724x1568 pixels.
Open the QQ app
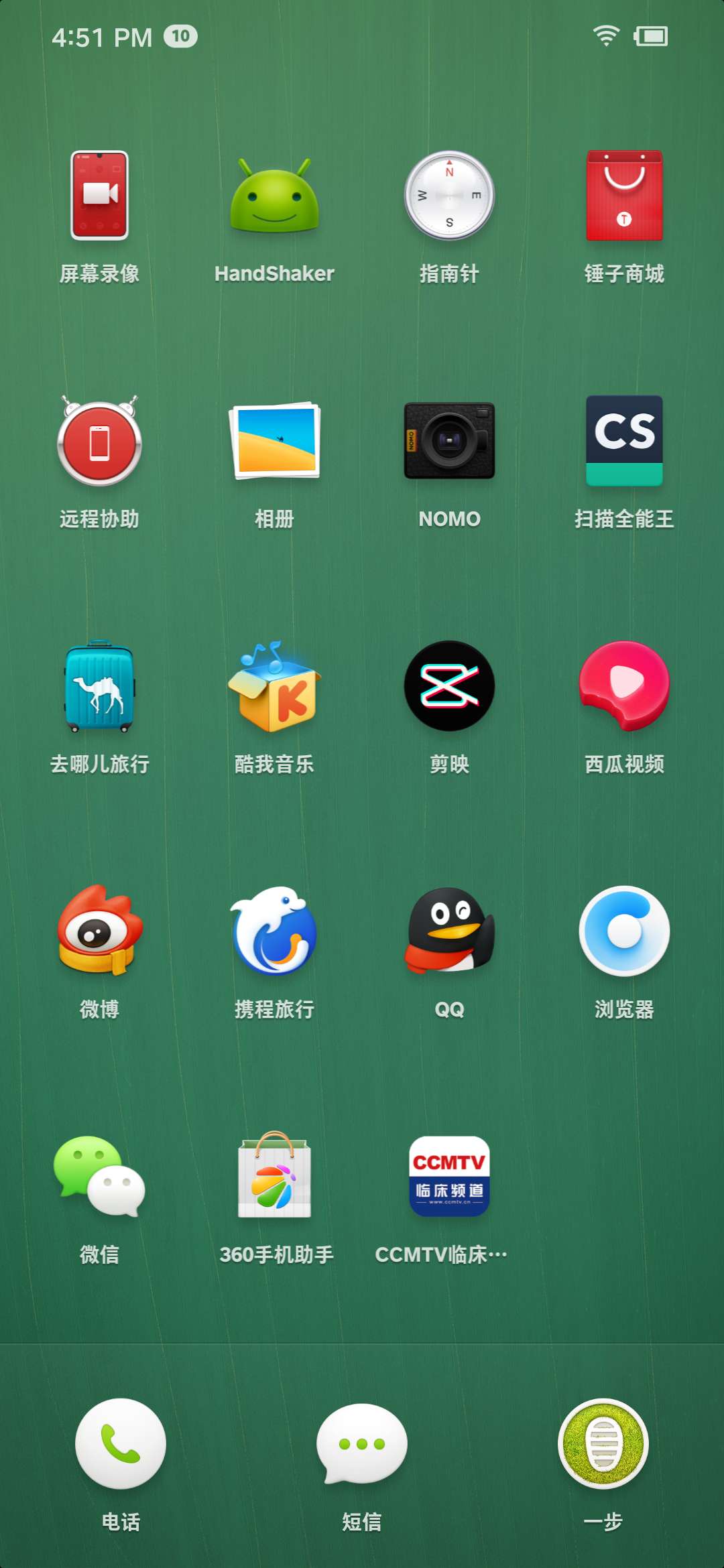coord(449,931)
